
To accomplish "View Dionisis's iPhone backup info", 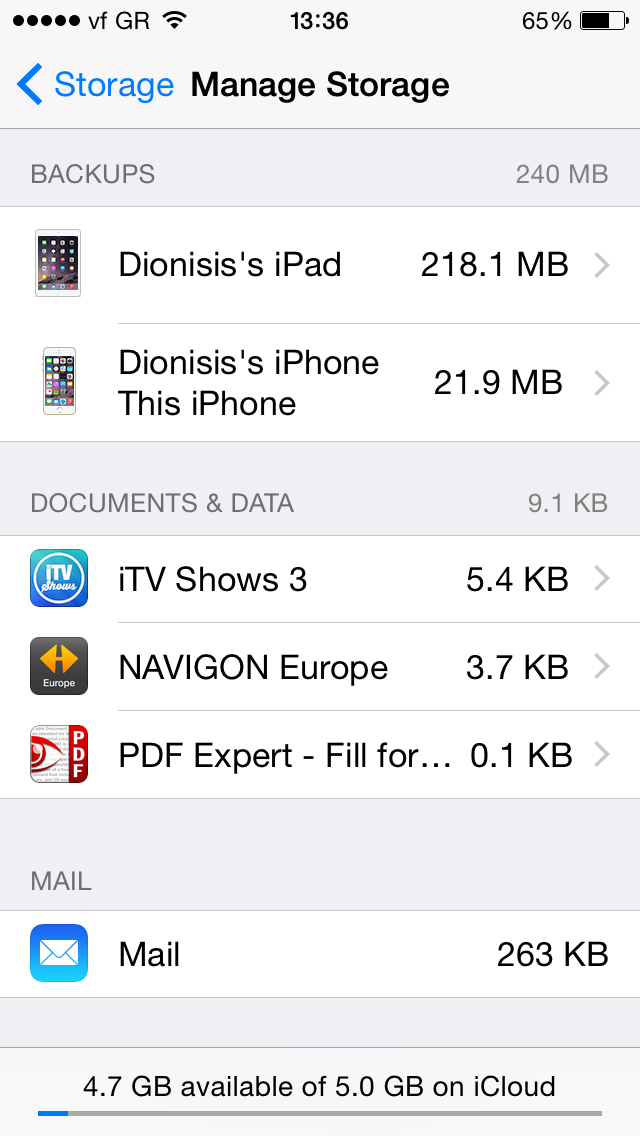I will [x=320, y=383].
